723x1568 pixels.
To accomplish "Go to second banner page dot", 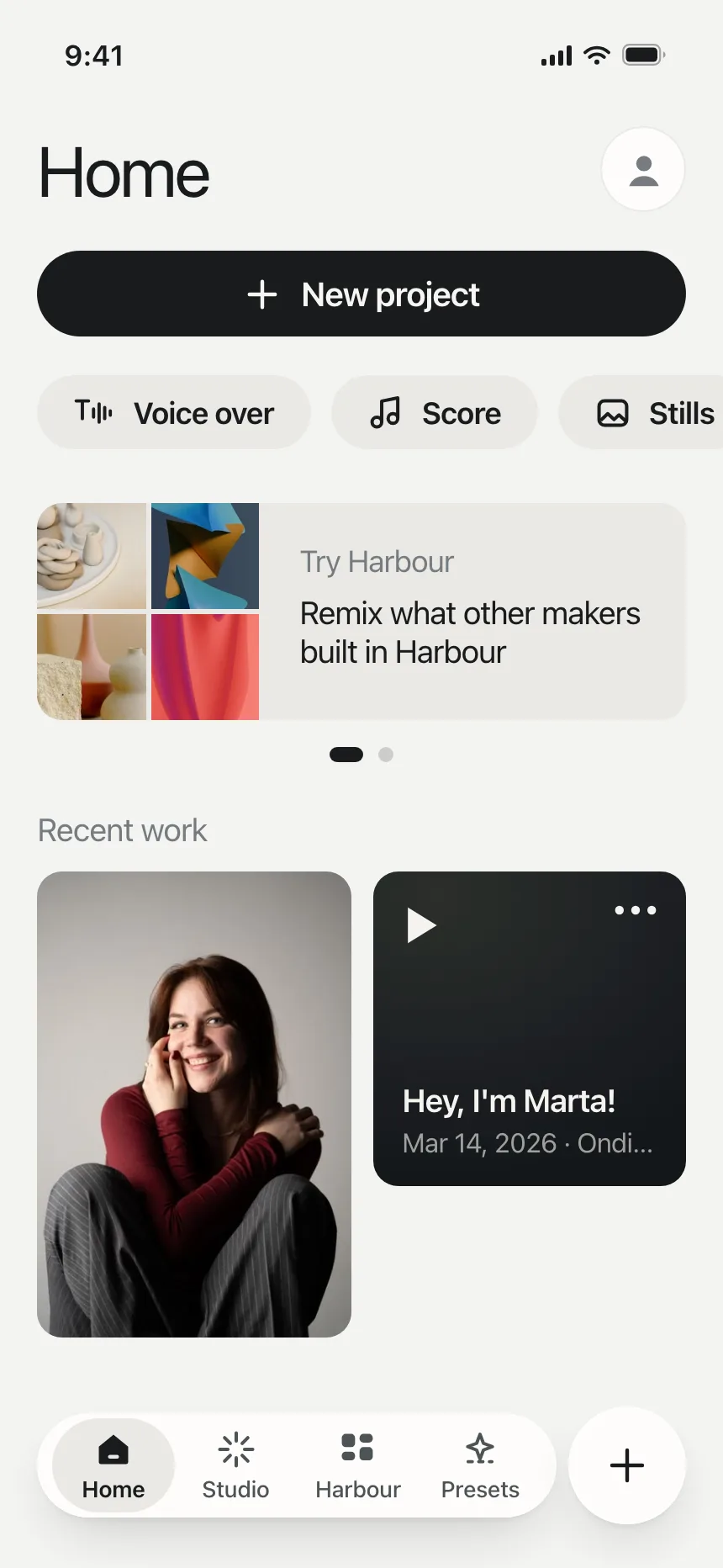I will click(x=386, y=755).
